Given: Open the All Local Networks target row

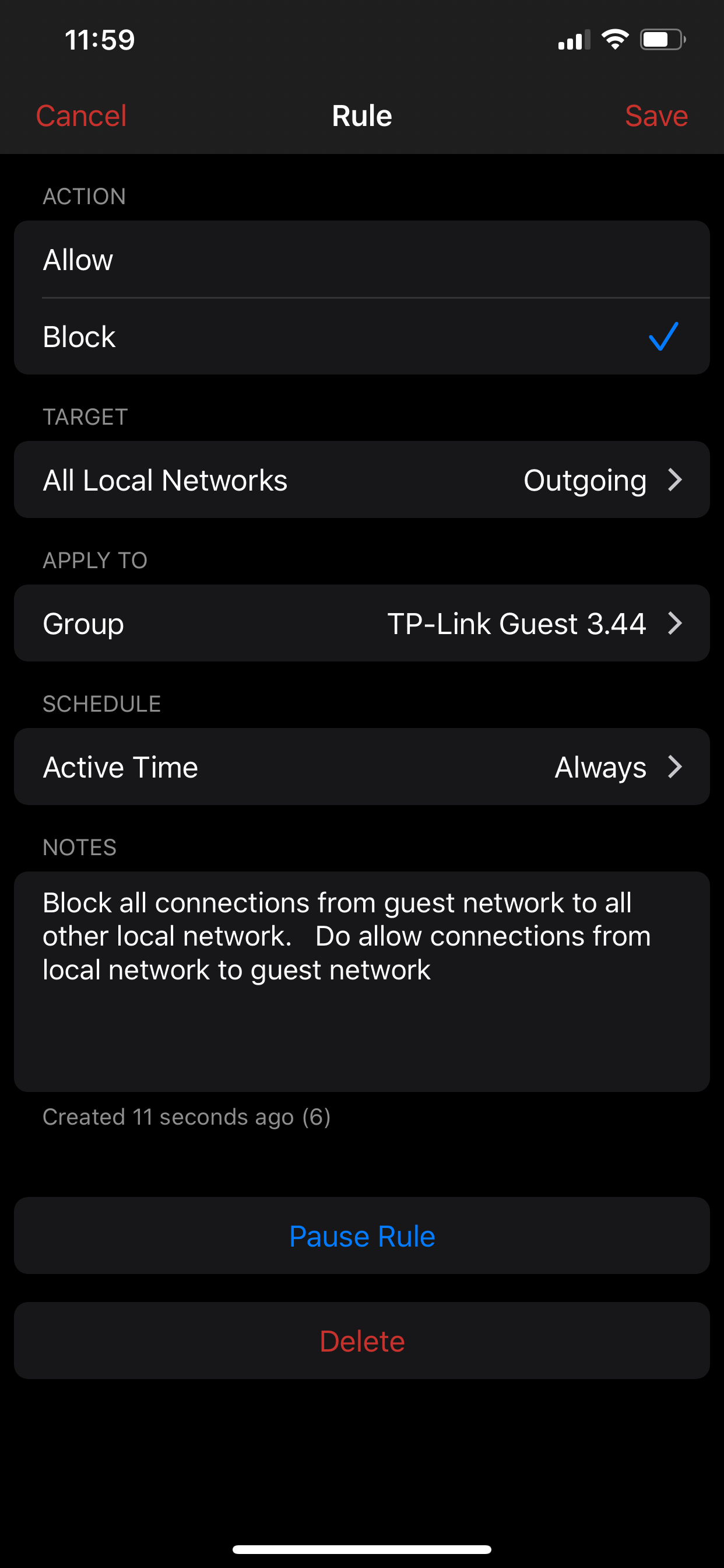Looking at the screenshot, I should click(362, 480).
